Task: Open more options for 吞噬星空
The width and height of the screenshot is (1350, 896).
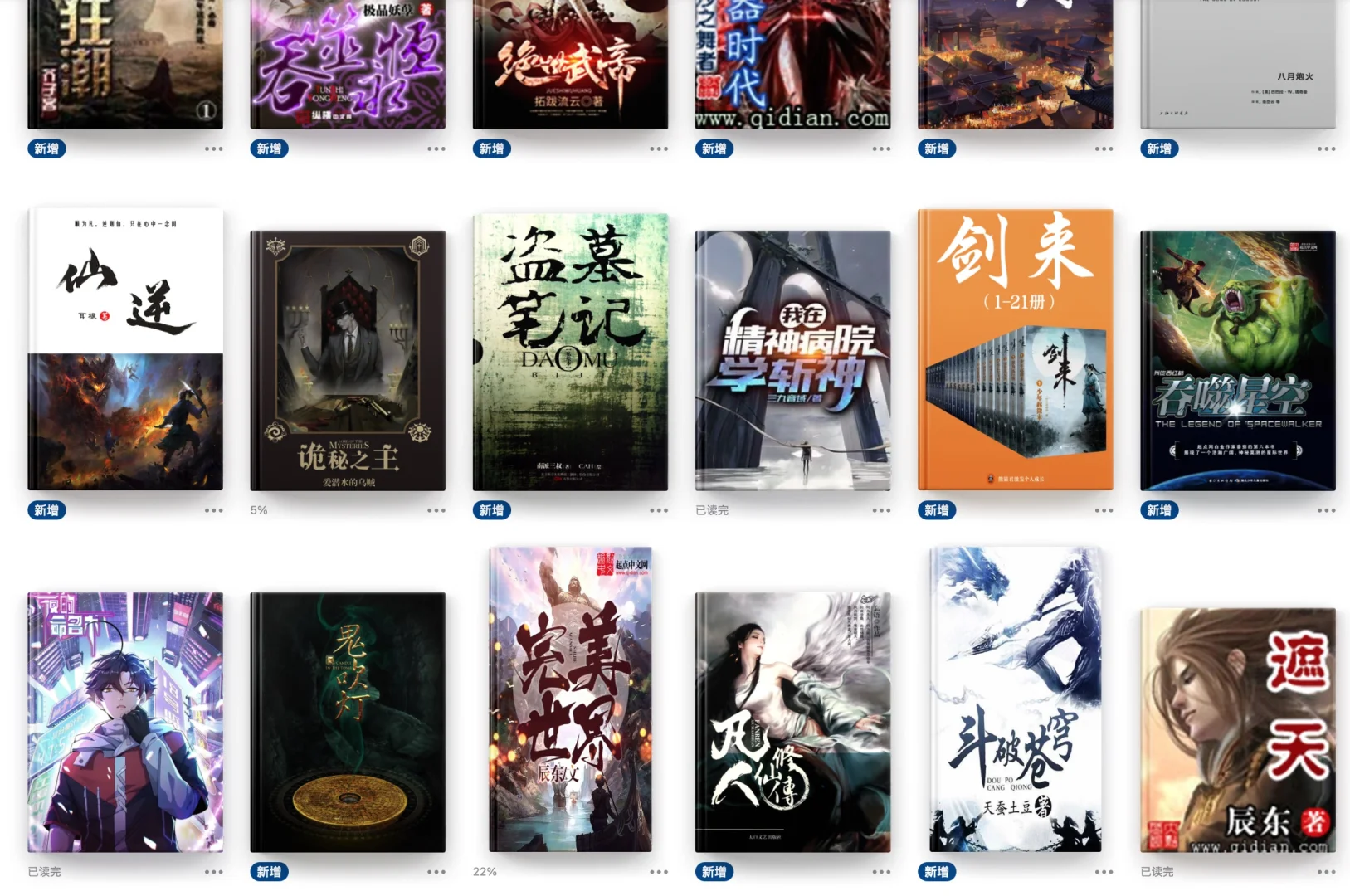Action: point(1326,510)
